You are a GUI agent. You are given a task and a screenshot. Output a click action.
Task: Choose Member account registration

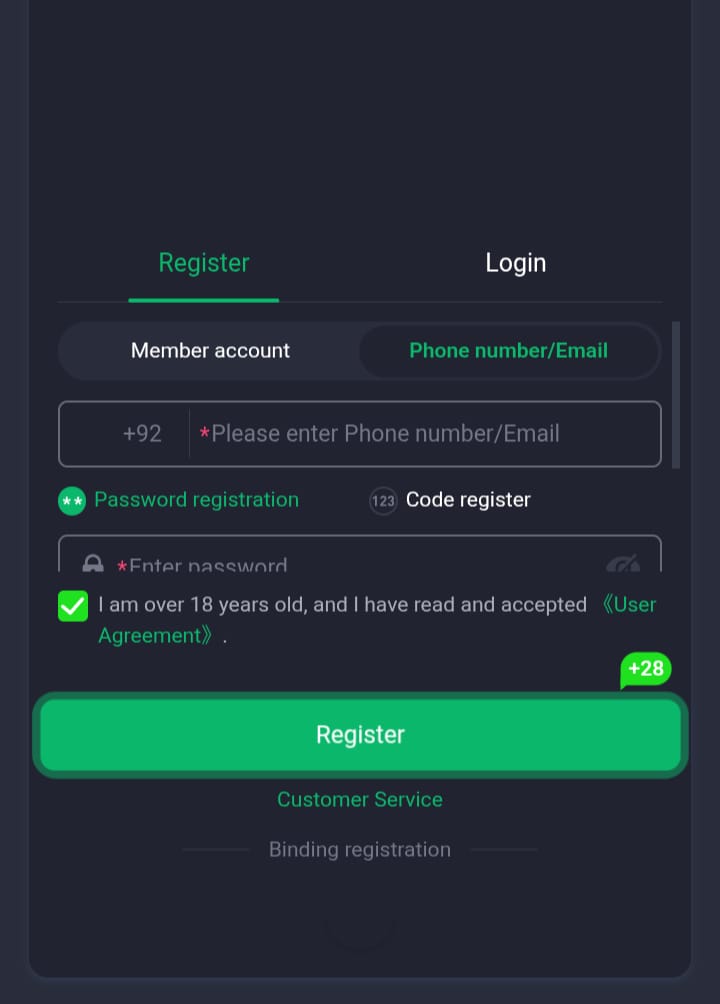click(x=210, y=351)
